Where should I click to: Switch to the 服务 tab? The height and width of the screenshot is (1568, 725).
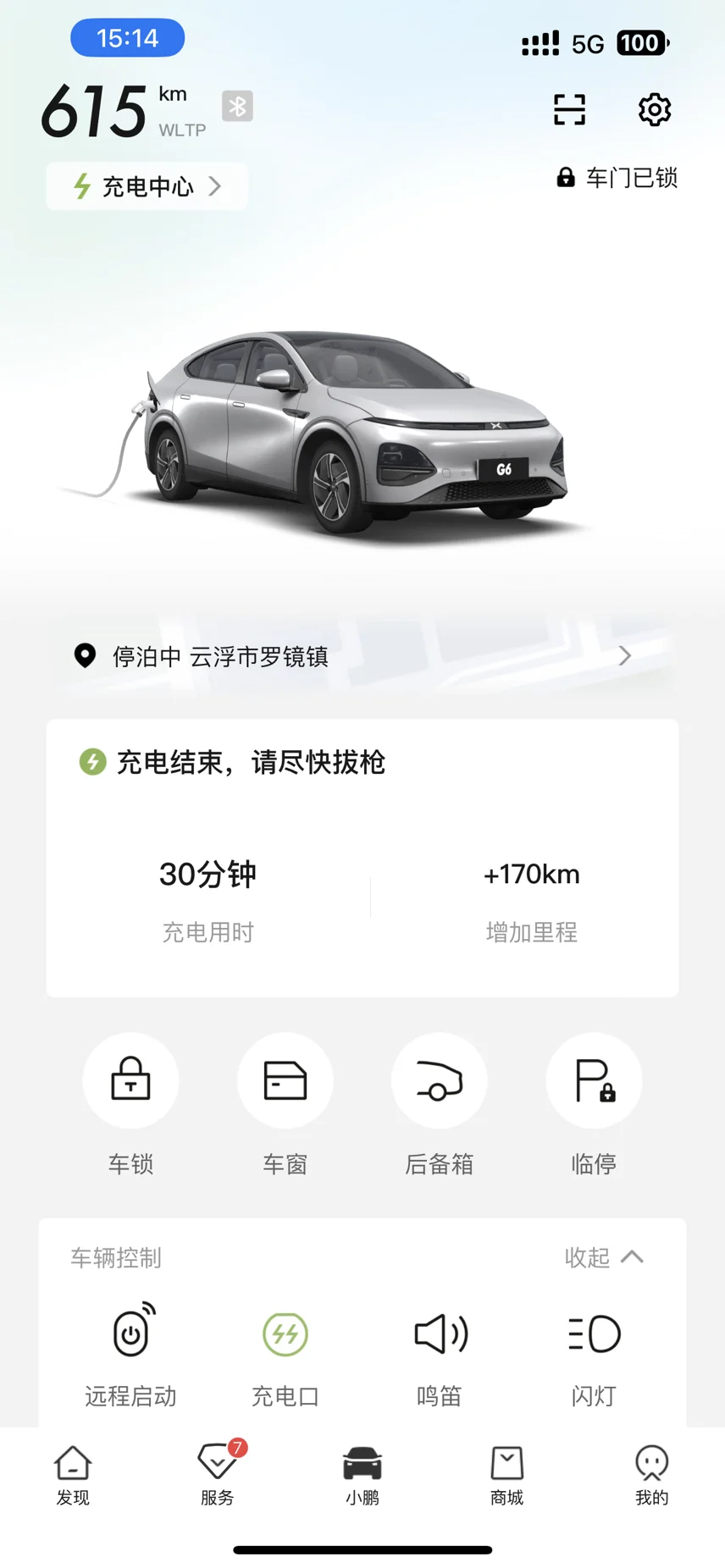[x=218, y=1474]
